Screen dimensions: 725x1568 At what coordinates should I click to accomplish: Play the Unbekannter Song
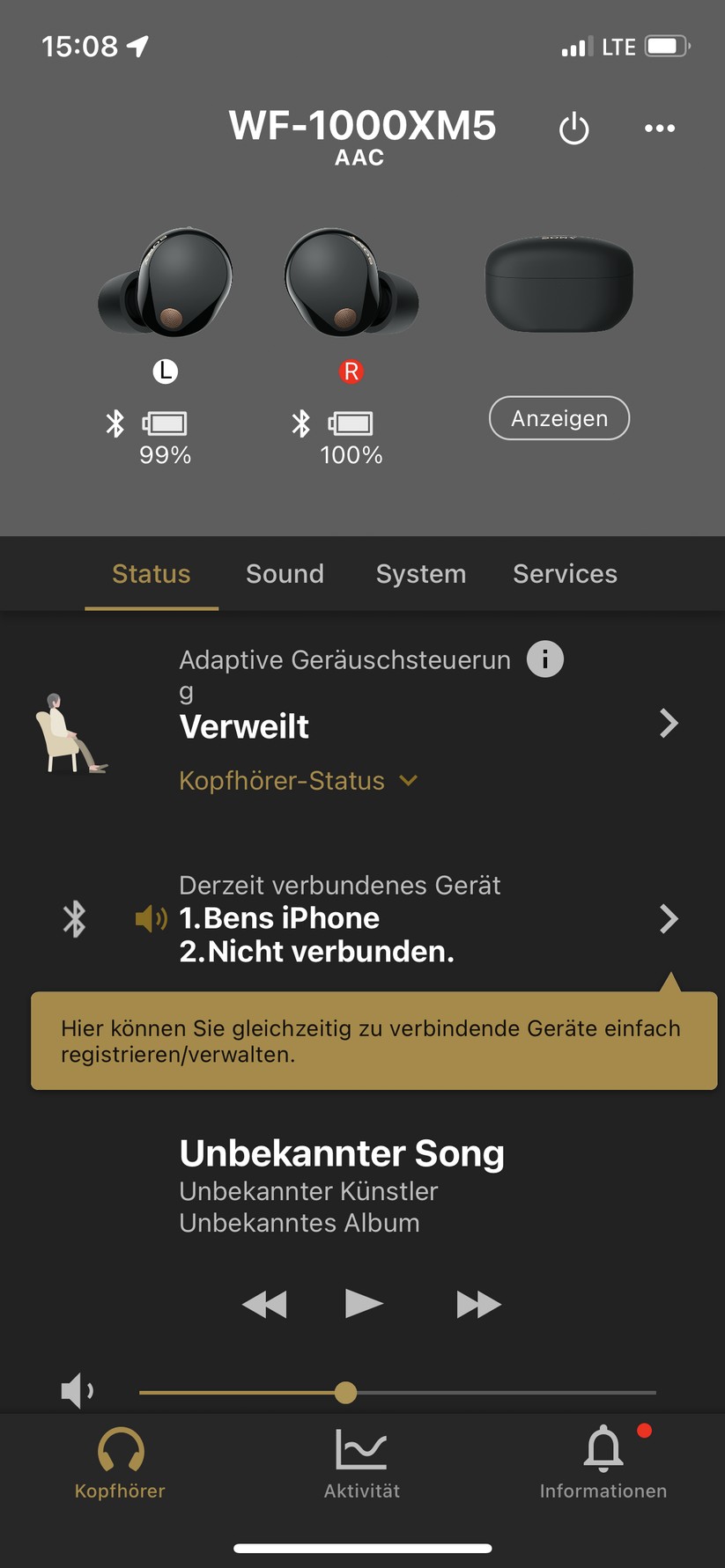coord(363,1303)
